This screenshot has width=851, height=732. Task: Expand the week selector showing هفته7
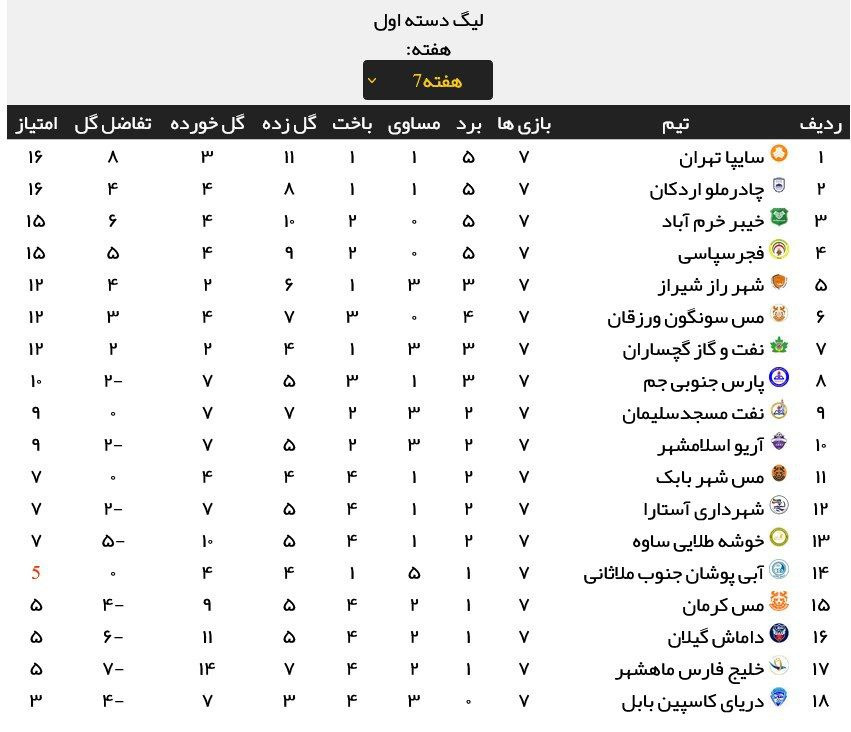coord(427,80)
